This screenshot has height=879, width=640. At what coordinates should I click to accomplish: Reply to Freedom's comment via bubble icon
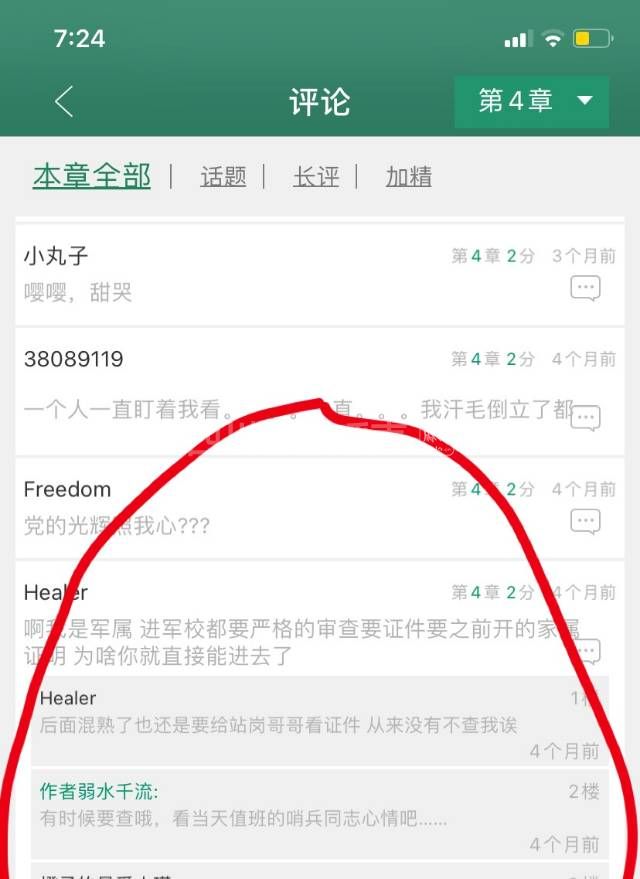click(585, 520)
